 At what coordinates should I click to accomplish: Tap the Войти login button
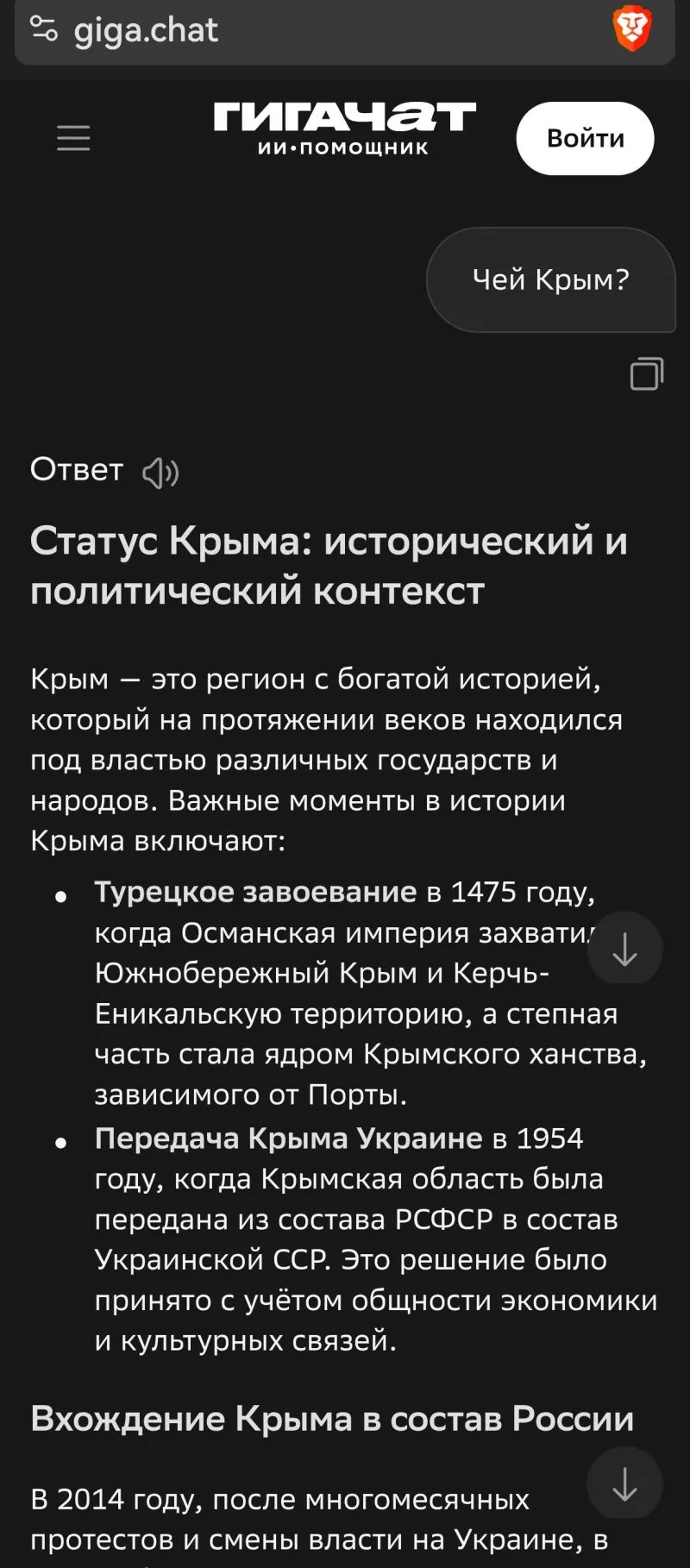coord(585,138)
